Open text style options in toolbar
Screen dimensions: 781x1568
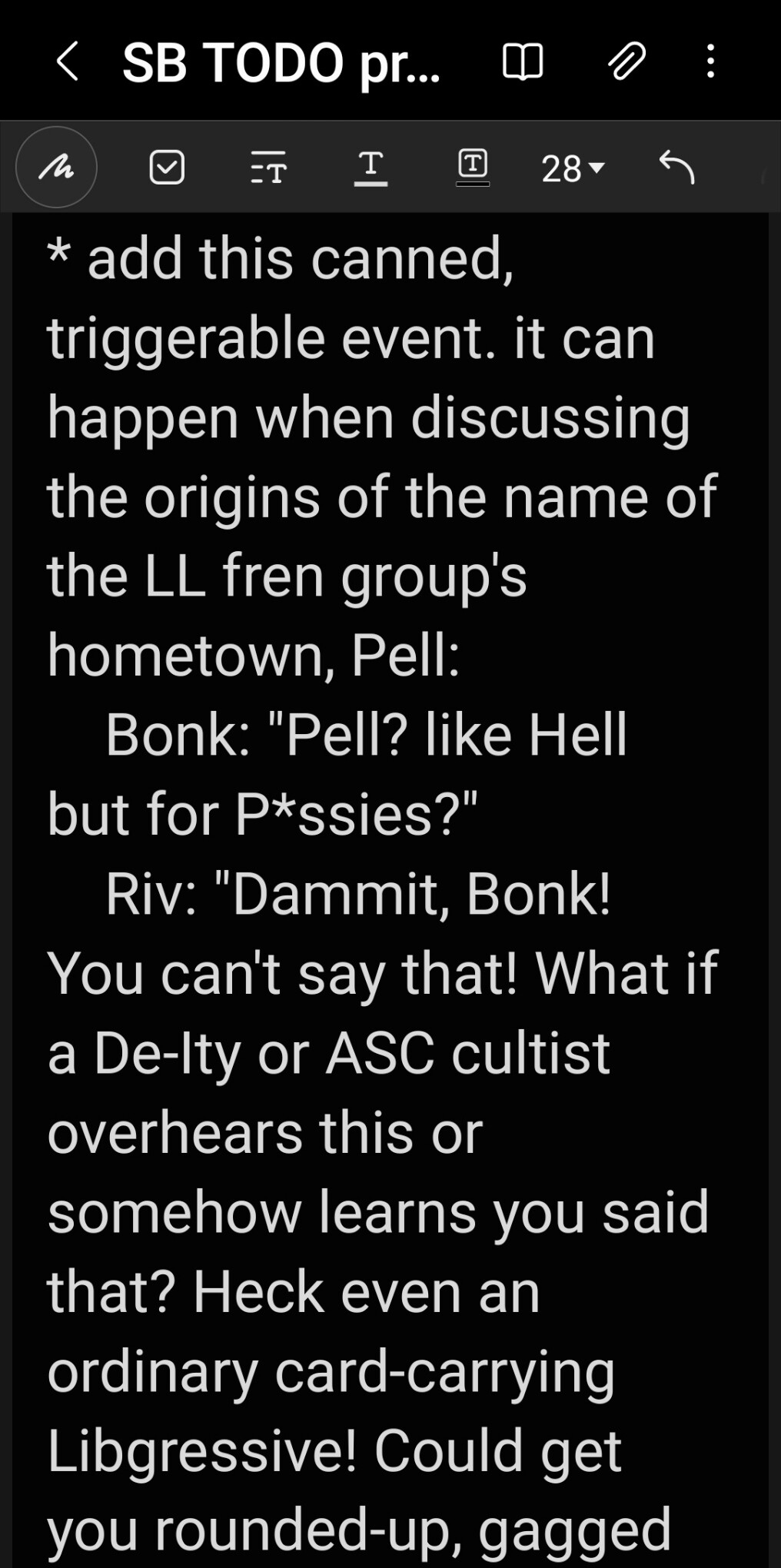268,167
